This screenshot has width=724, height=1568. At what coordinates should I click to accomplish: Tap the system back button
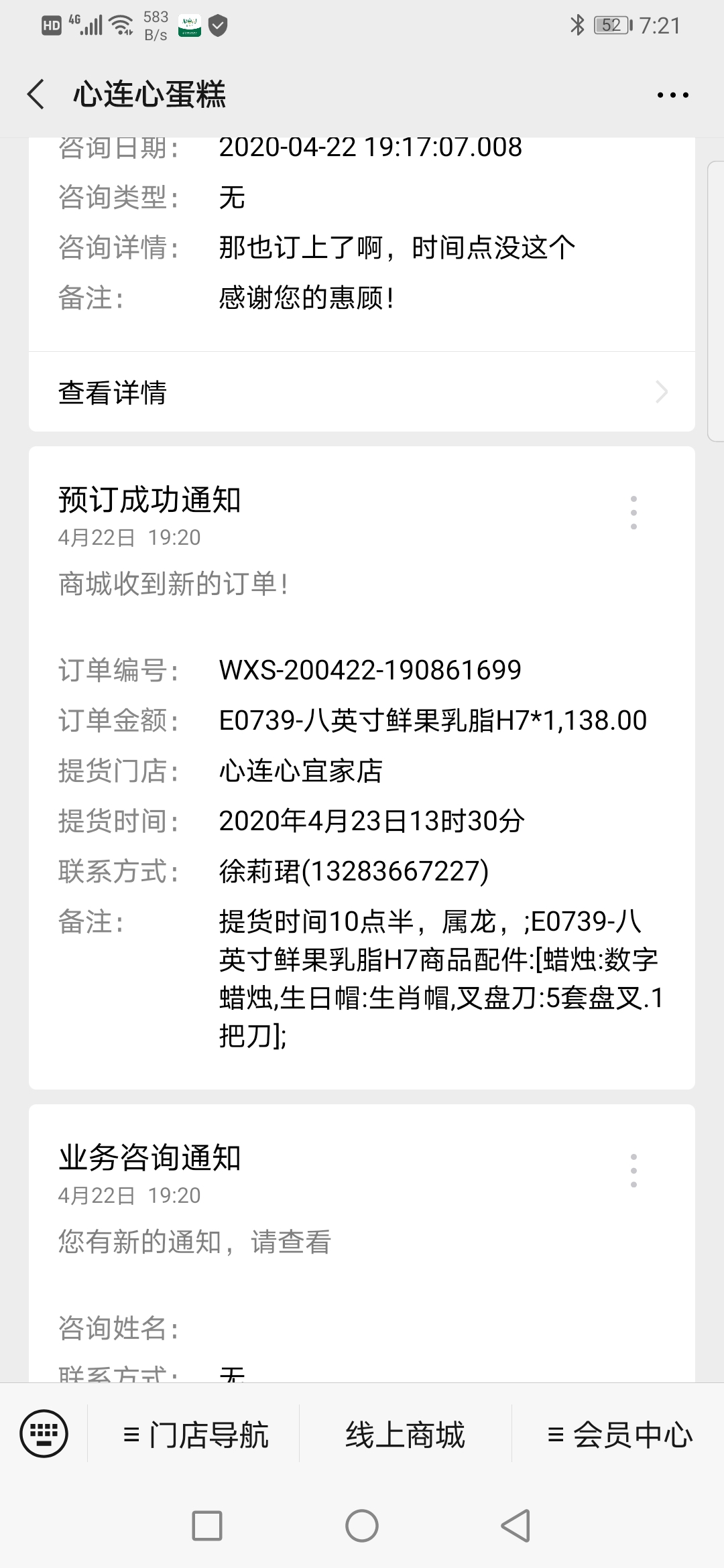click(x=516, y=1526)
